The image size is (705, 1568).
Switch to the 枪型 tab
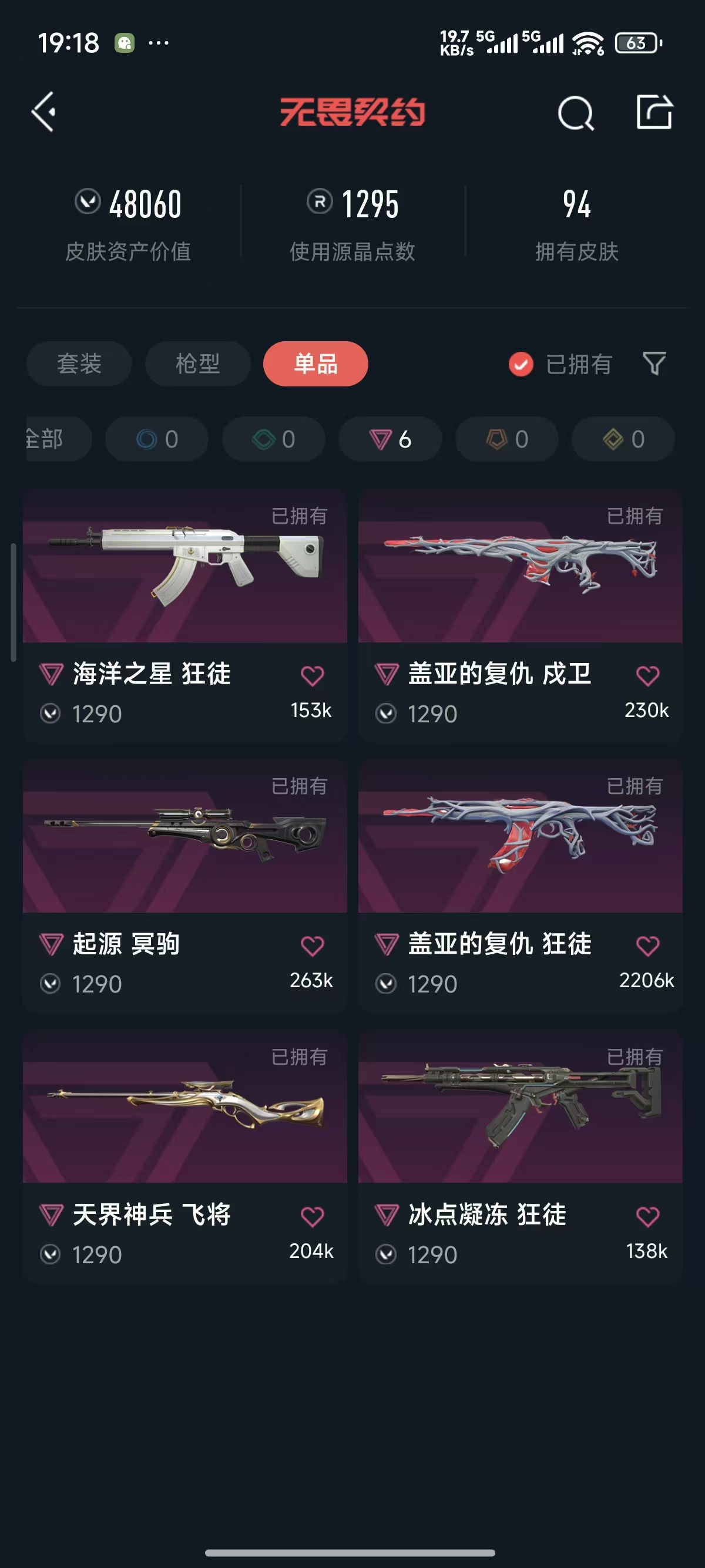[197, 364]
